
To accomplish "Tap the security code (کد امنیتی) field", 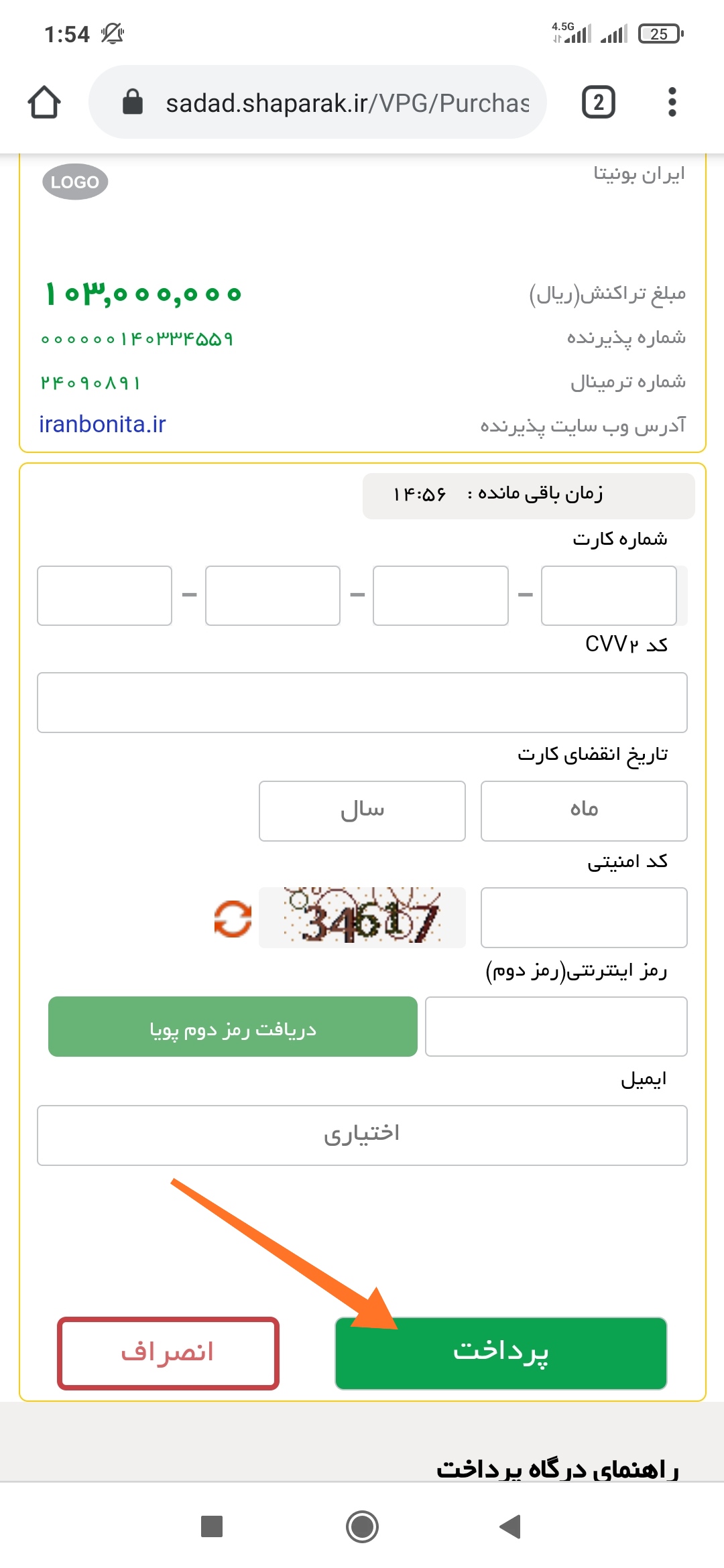I will click(584, 918).
